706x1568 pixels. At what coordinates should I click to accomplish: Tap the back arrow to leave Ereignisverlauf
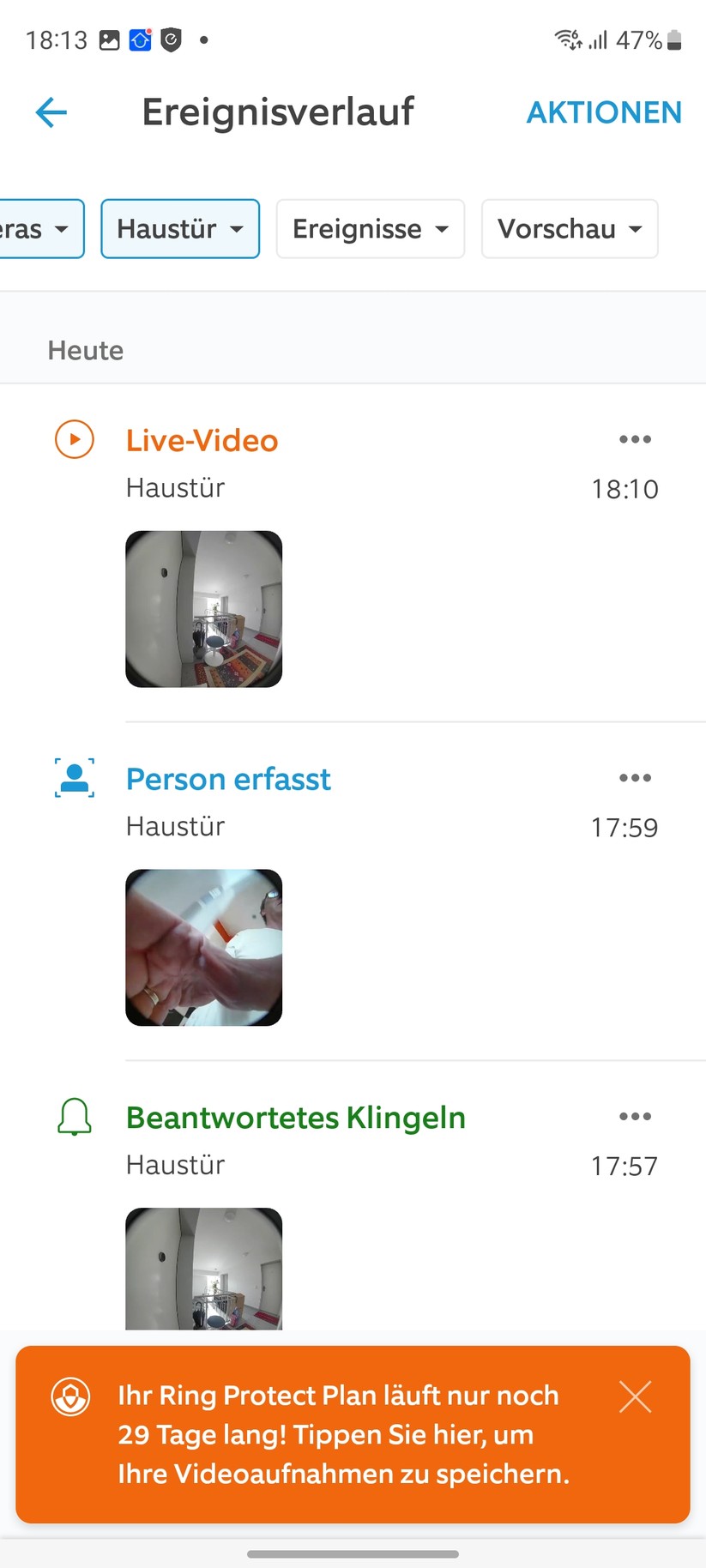[x=51, y=112]
